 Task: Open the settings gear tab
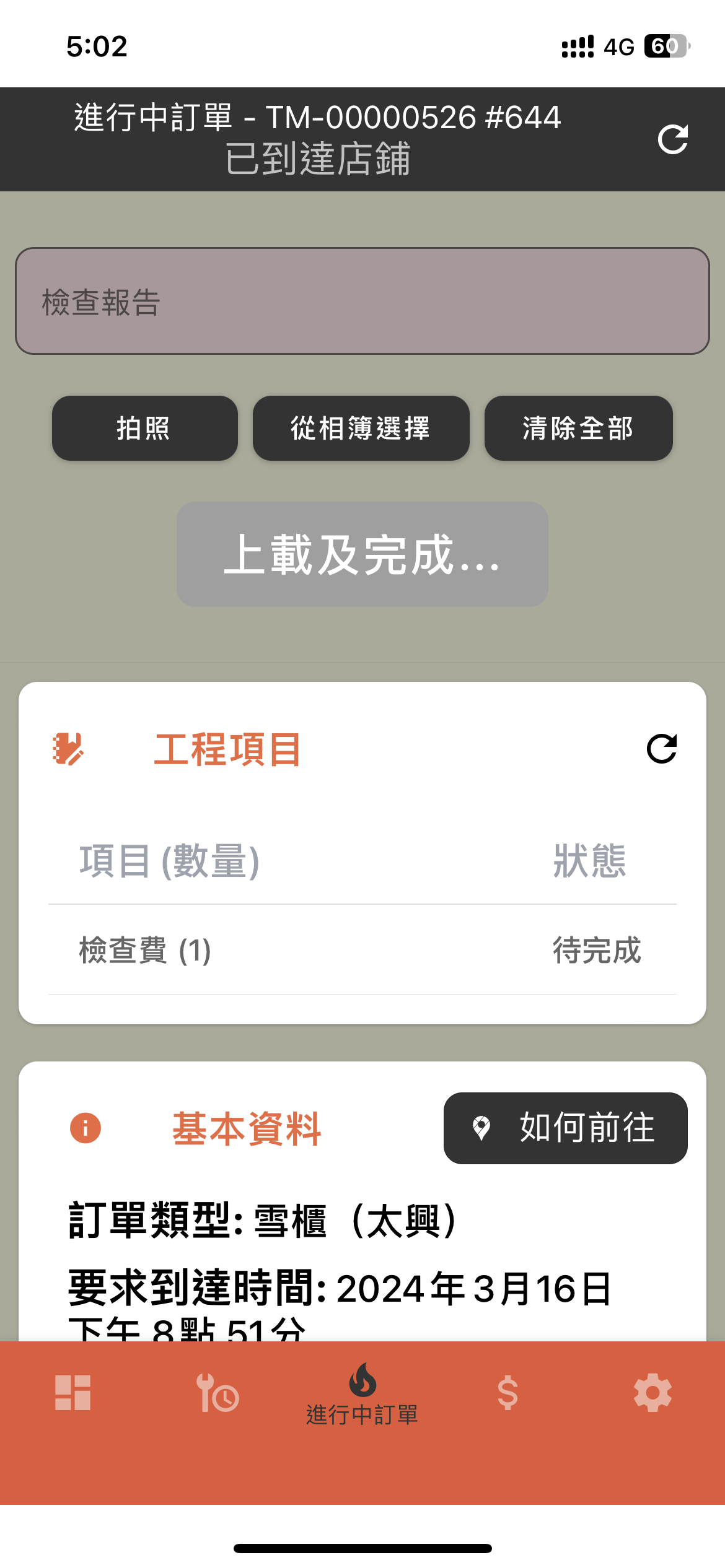click(652, 1393)
